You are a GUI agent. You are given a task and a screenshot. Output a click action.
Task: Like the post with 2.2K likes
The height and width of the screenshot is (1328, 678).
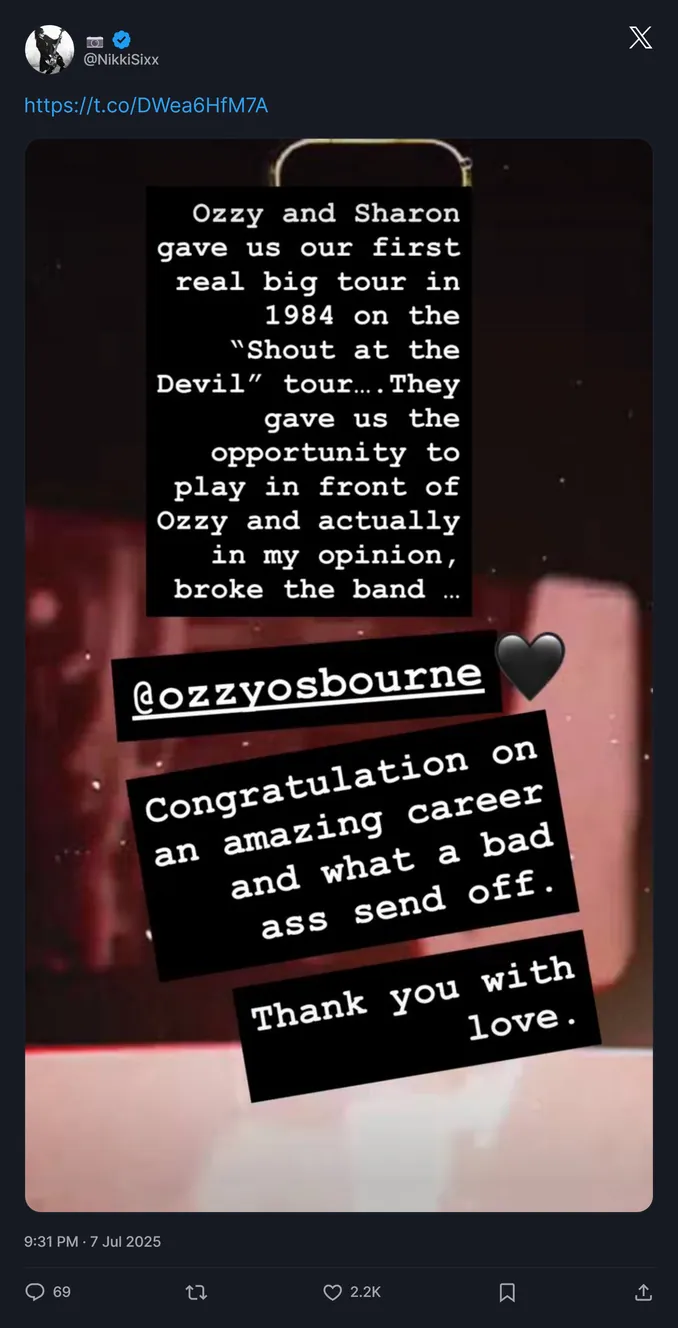(333, 1292)
